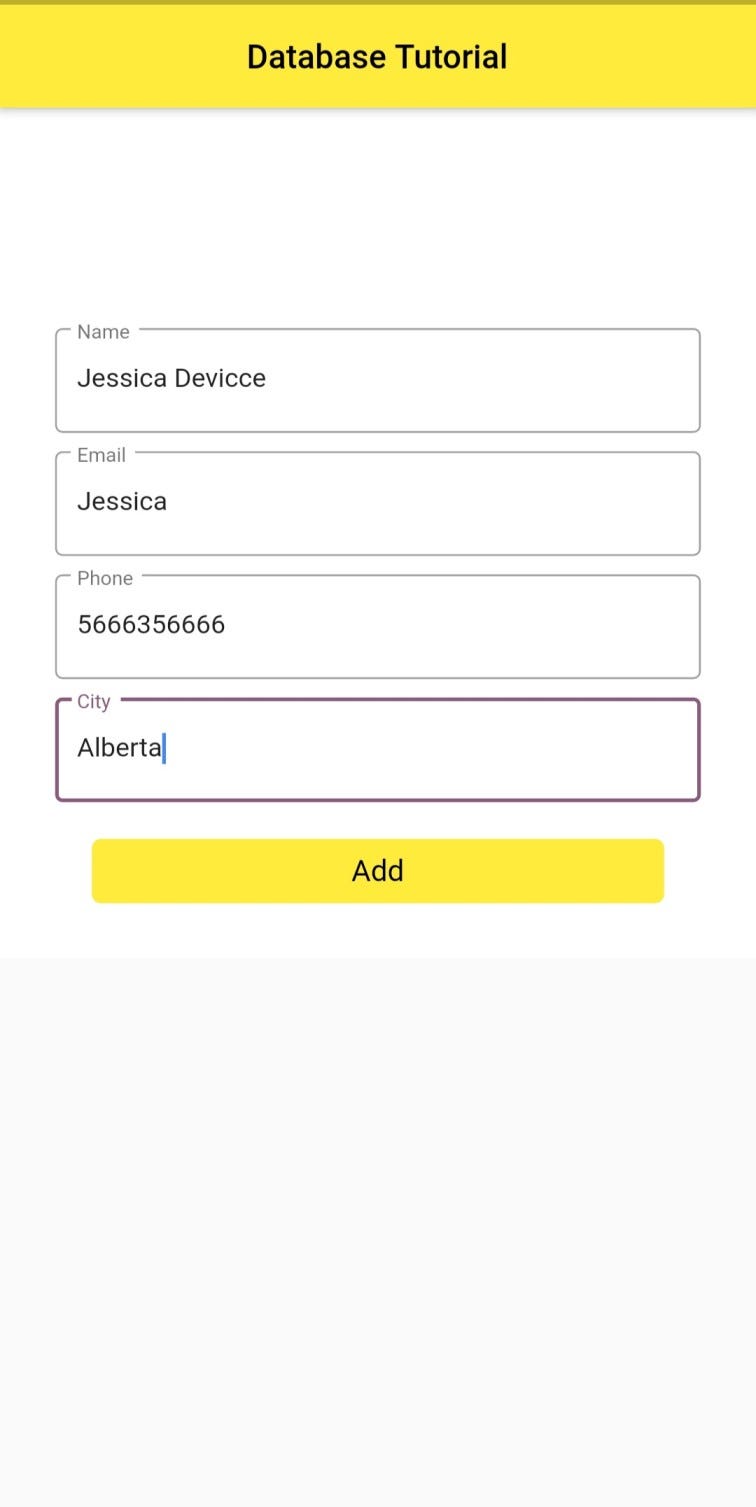
Task: Click the phone number '5666356666'
Action: (x=152, y=624)
